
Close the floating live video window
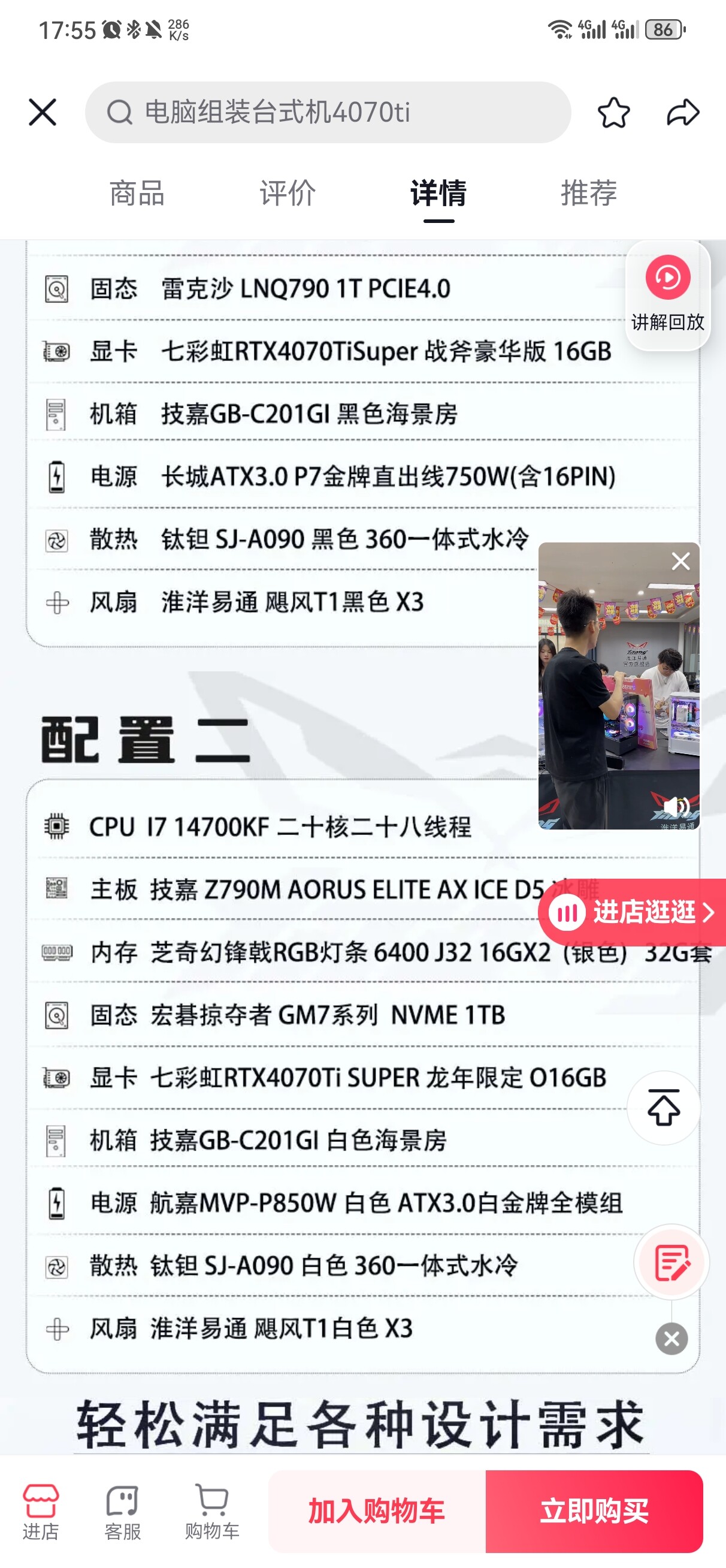click(680, 561)
